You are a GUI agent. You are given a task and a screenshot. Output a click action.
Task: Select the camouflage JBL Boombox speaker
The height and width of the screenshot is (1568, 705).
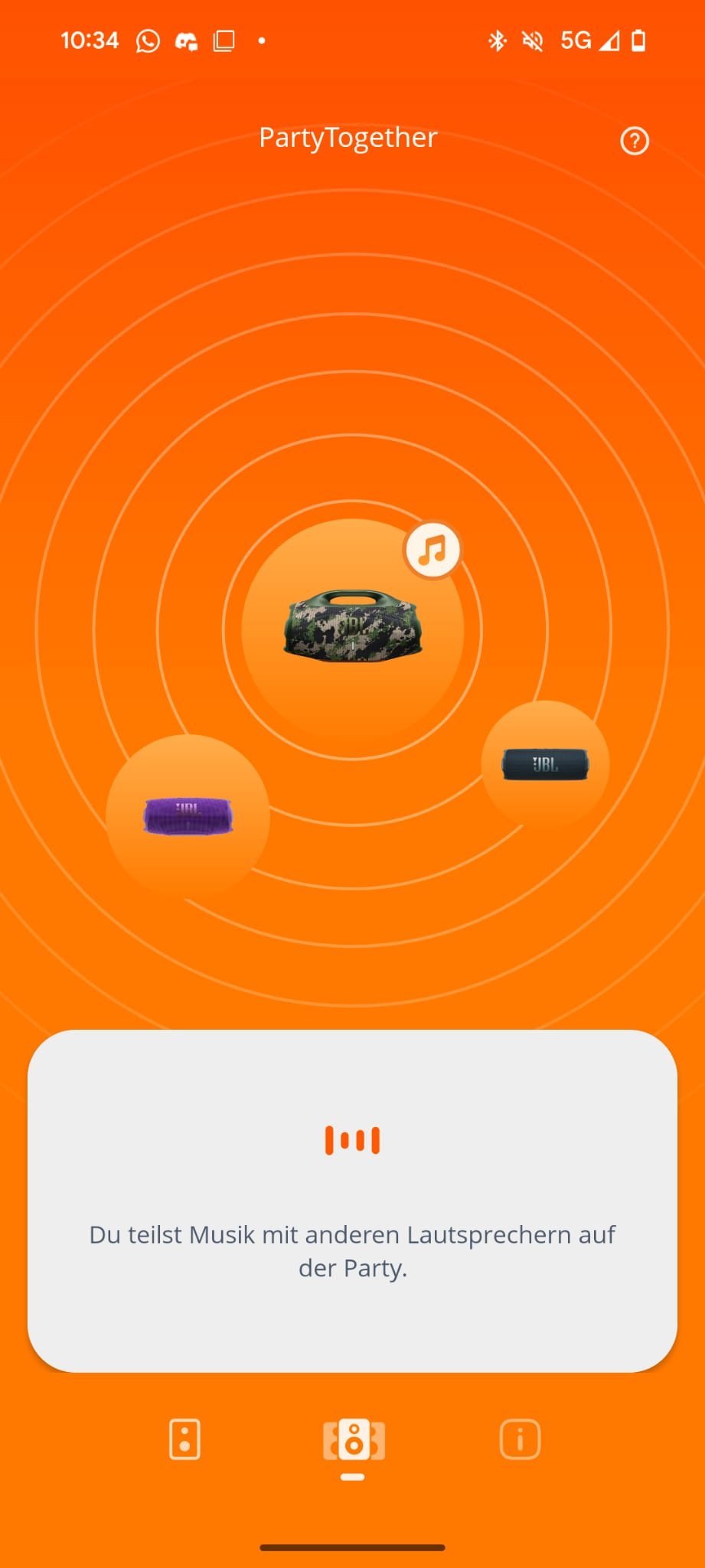pos(353,627)
